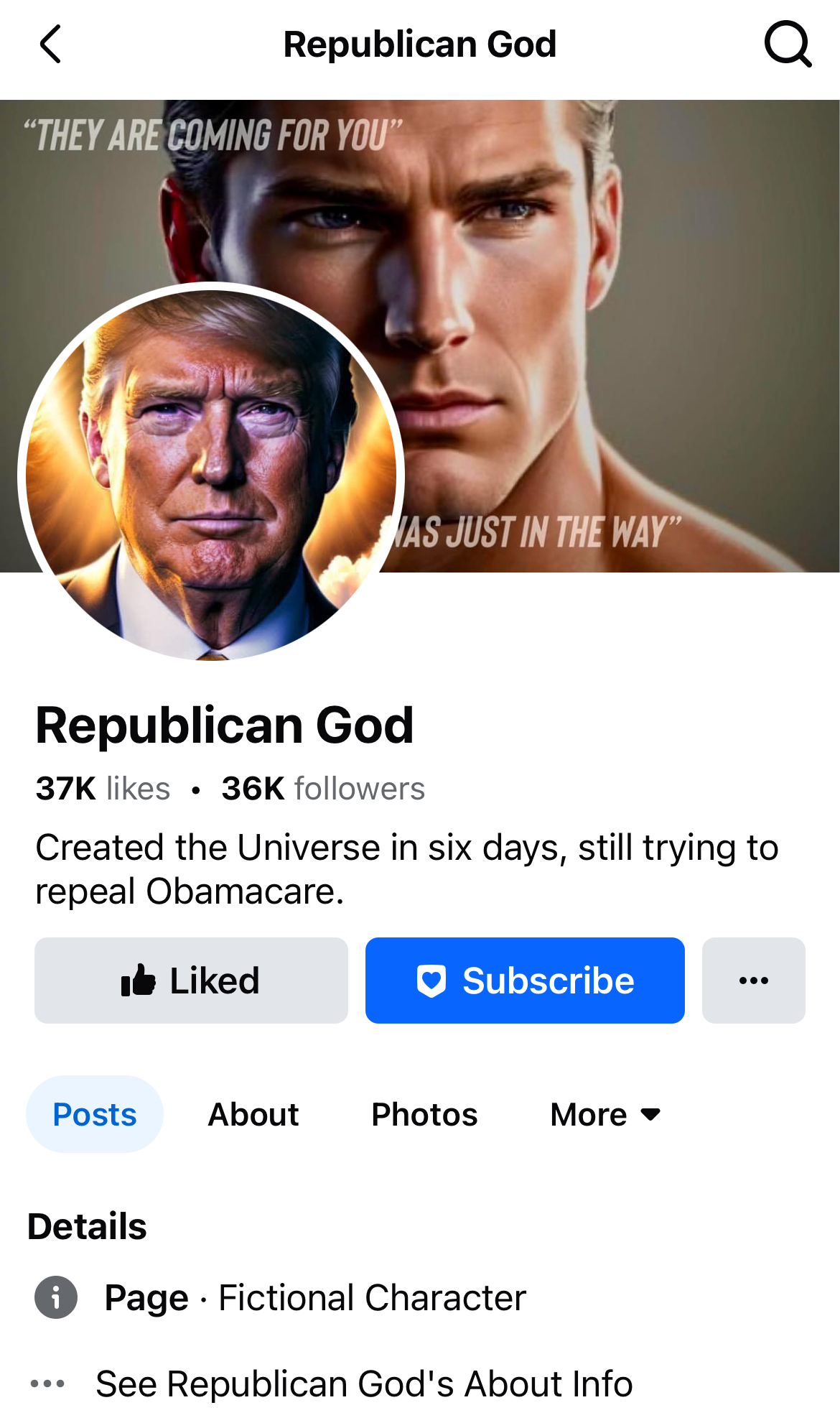The width and height of the screenshot is (840, 1423).
Task: Switch to the Photos tab
Action: (424, 1115)
